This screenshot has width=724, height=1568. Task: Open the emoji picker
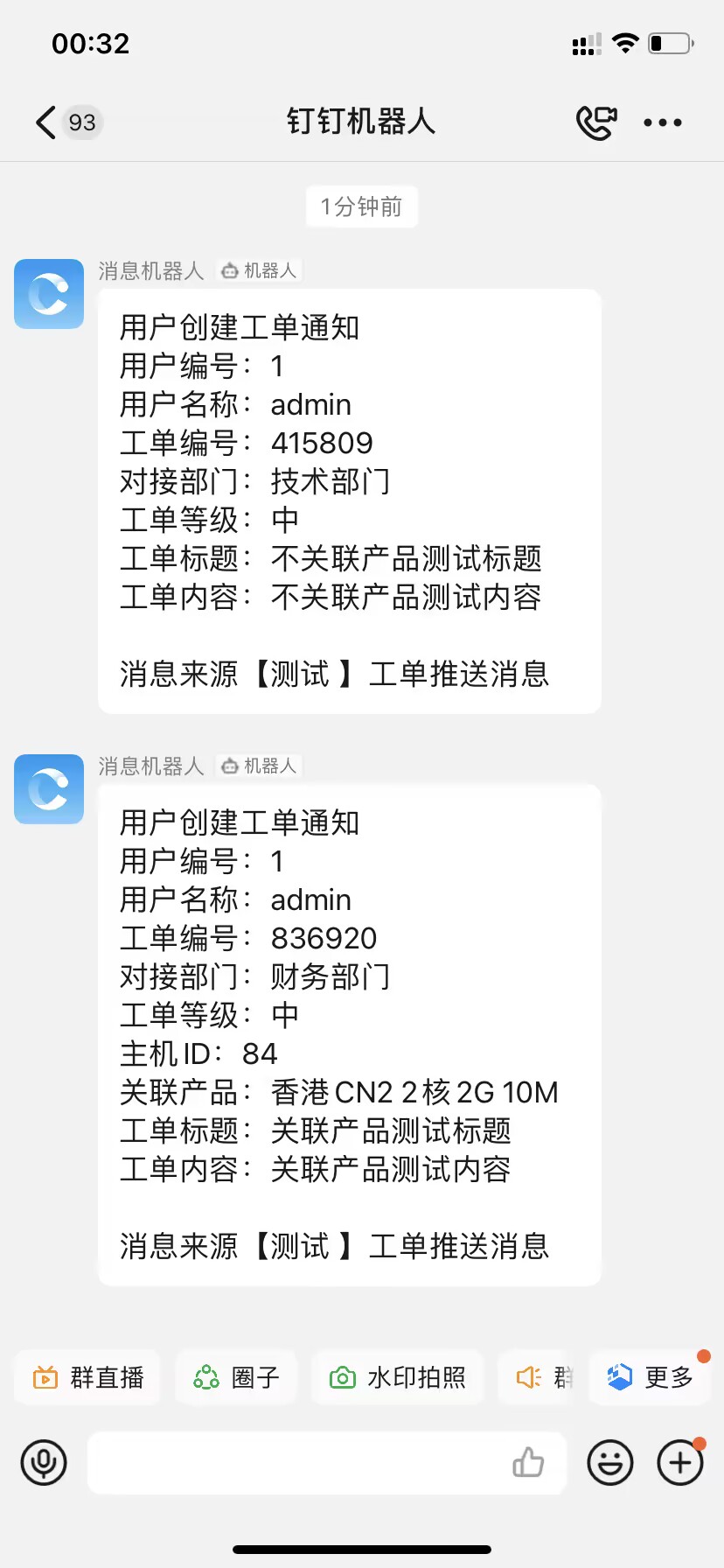tap(610, 1462)
